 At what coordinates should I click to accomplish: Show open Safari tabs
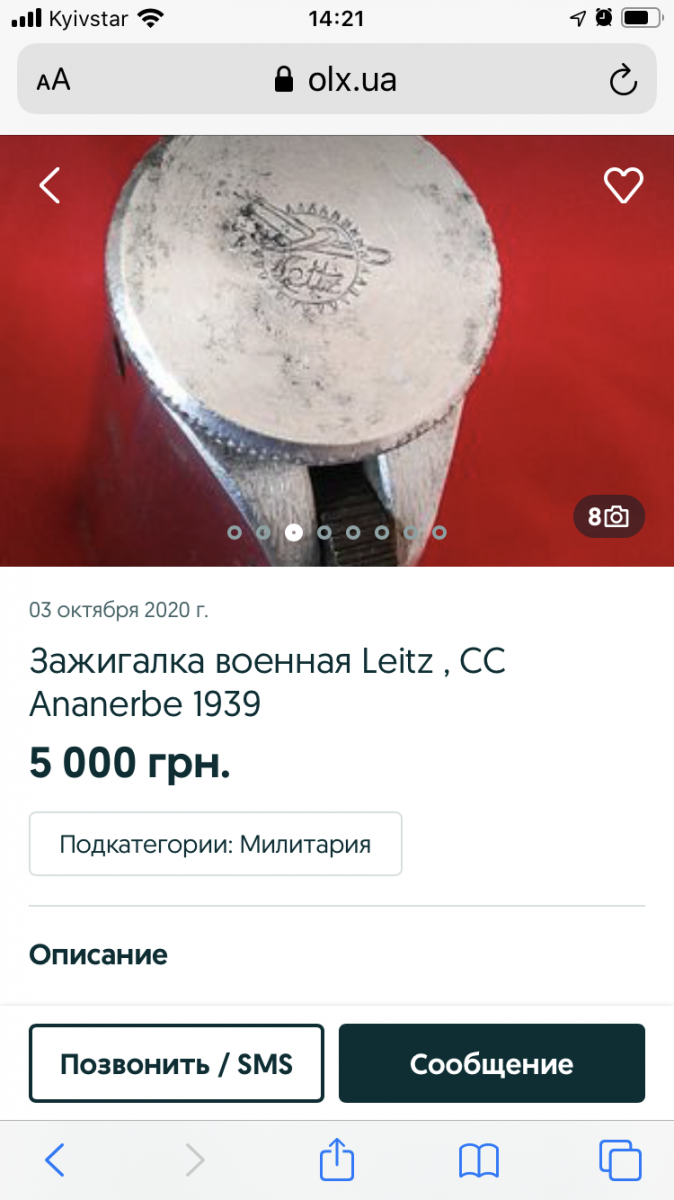(620, 1160)
